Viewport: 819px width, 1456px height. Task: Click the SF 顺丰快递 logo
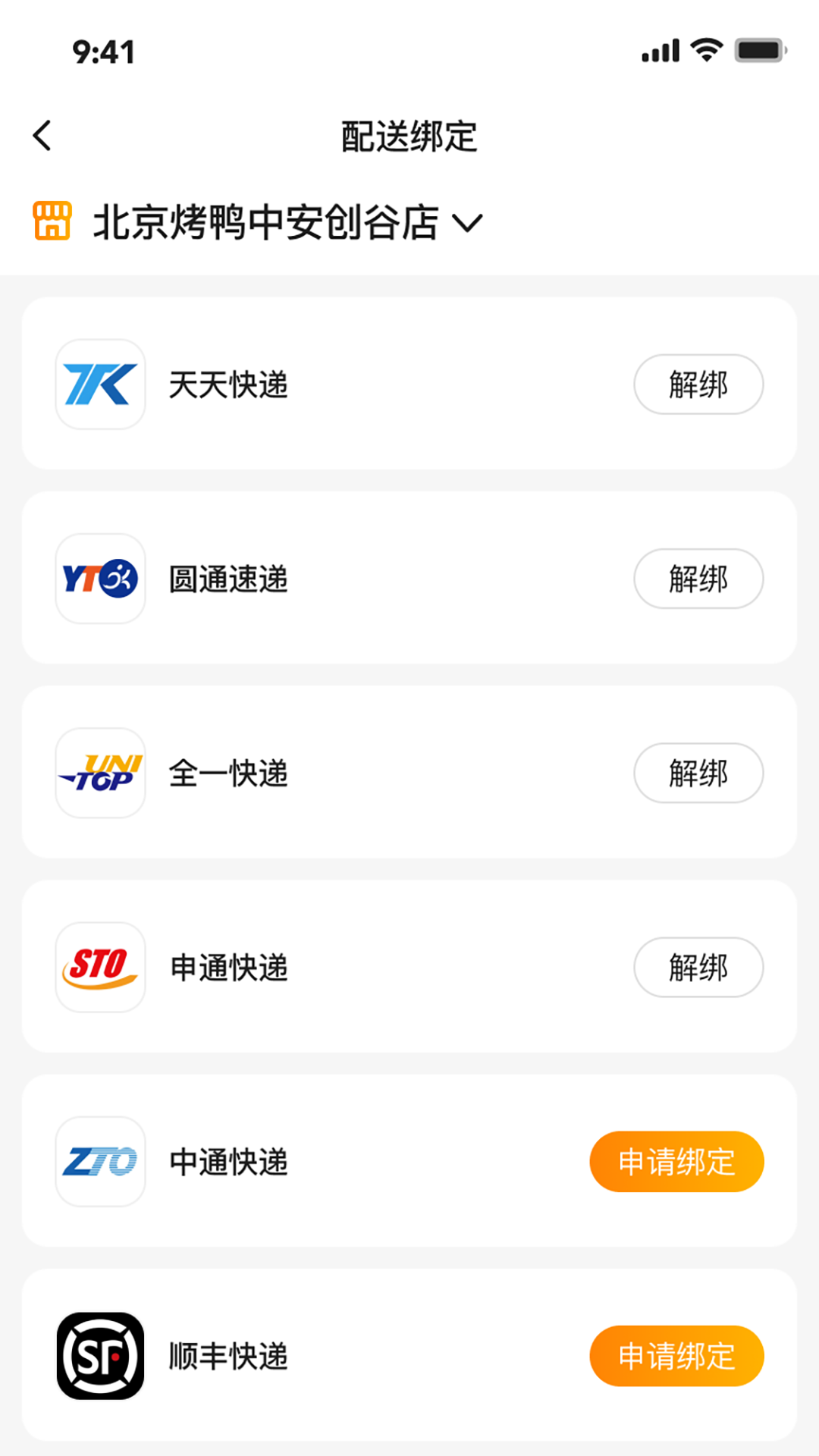(100, 1357)
